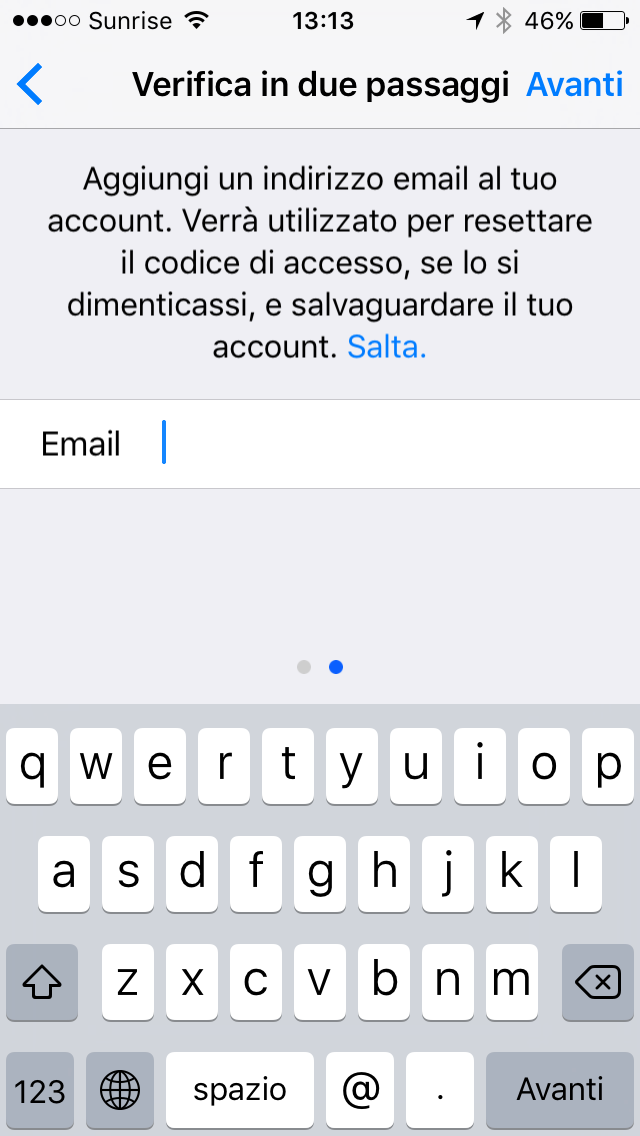Tap the @ key on the keyboard

pos(360,1089)
